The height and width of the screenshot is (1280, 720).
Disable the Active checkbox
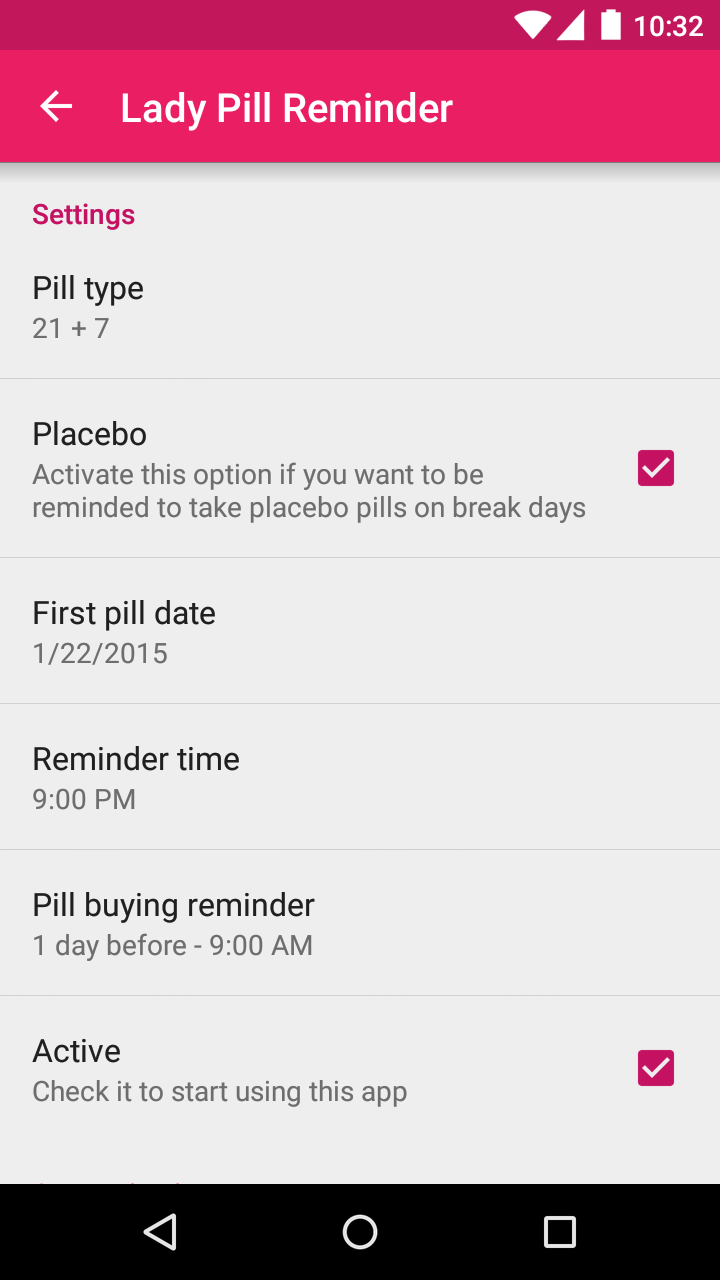tap(655, 1068)
